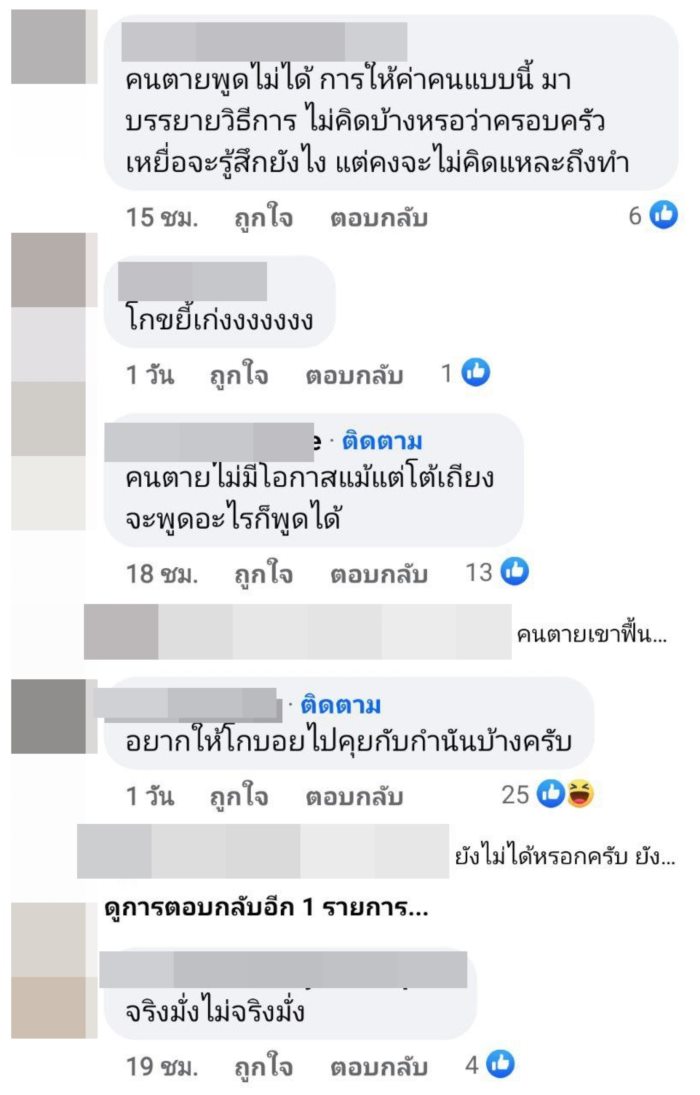The image size is (700, 1095).
Task: Open the reply 'คนตายเขาฟื้น...'
Action: [x=592, y=634]
